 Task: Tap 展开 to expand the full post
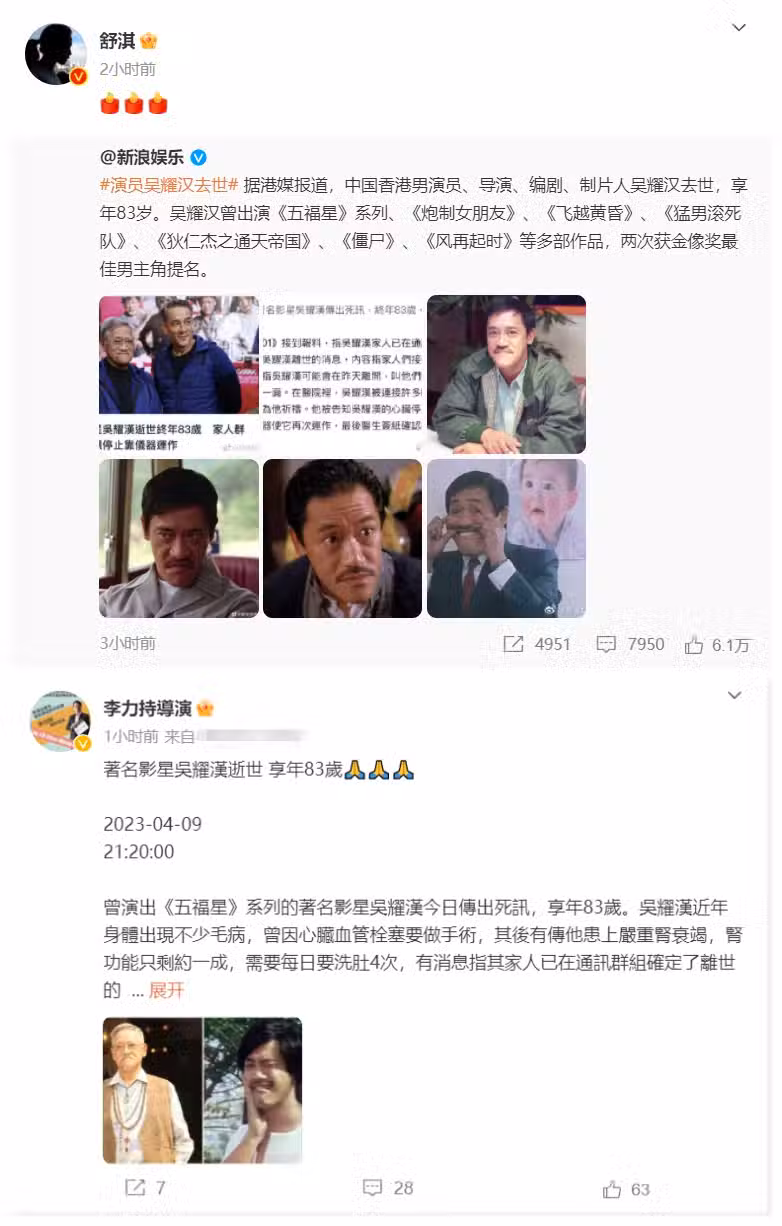click(x=166, y=990)
